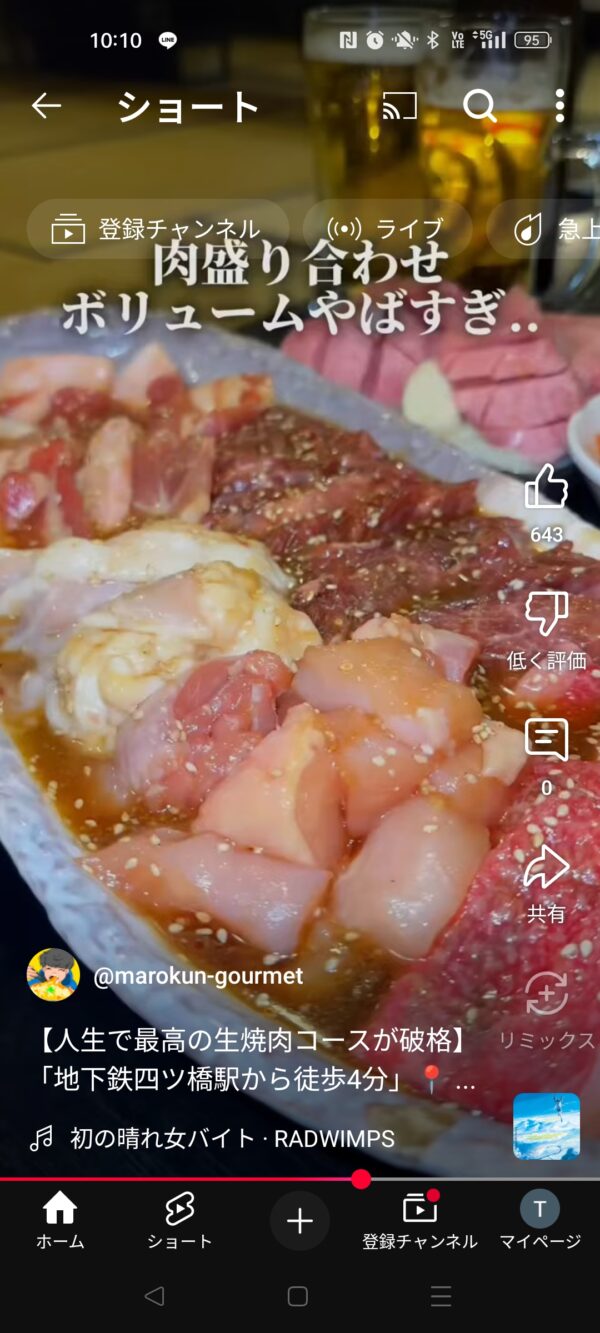Visit the @marokun-gourmet channel
600x1333 pixels.
coord(197,976)
